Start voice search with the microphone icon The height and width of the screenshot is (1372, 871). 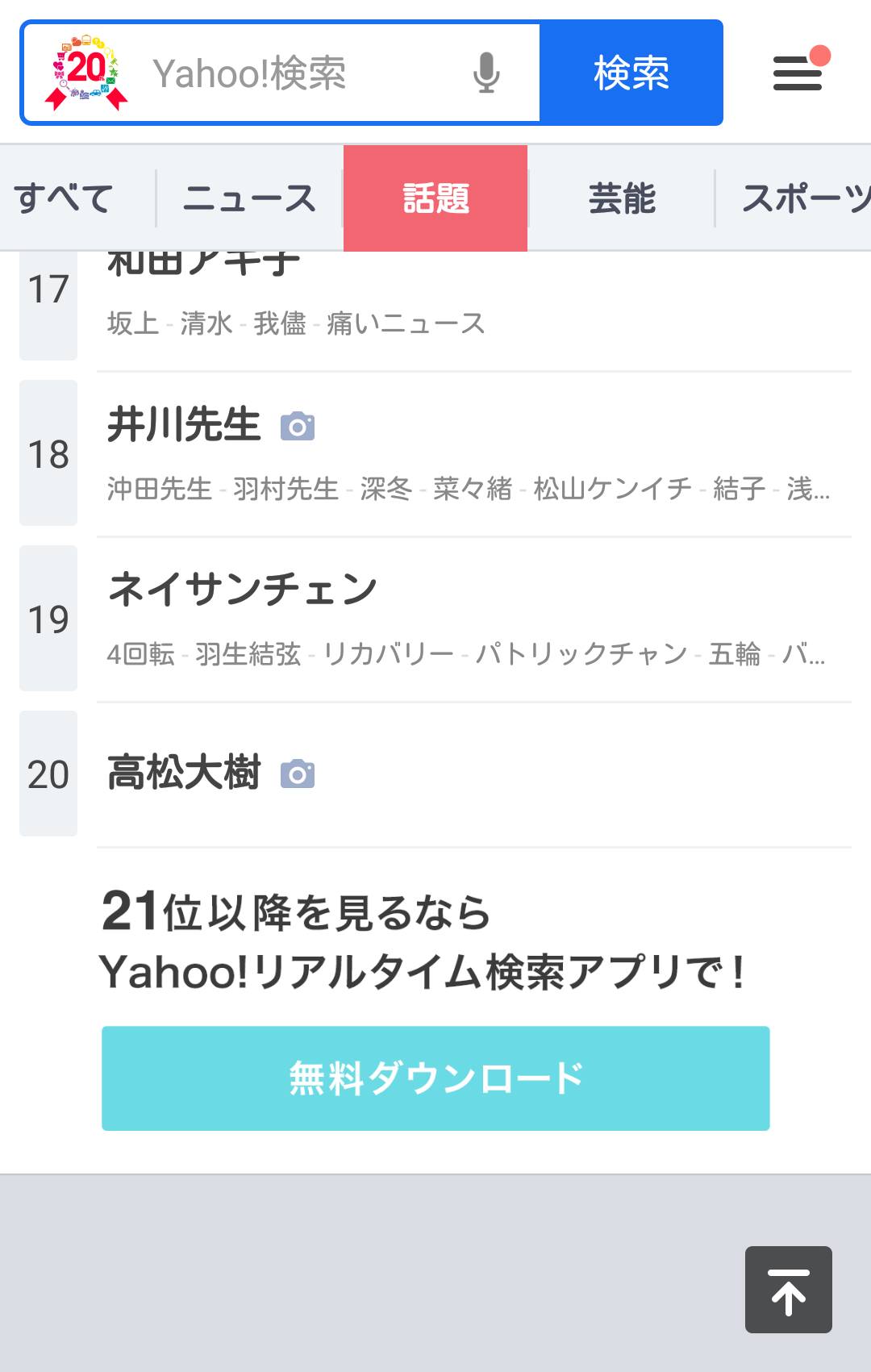486,73
